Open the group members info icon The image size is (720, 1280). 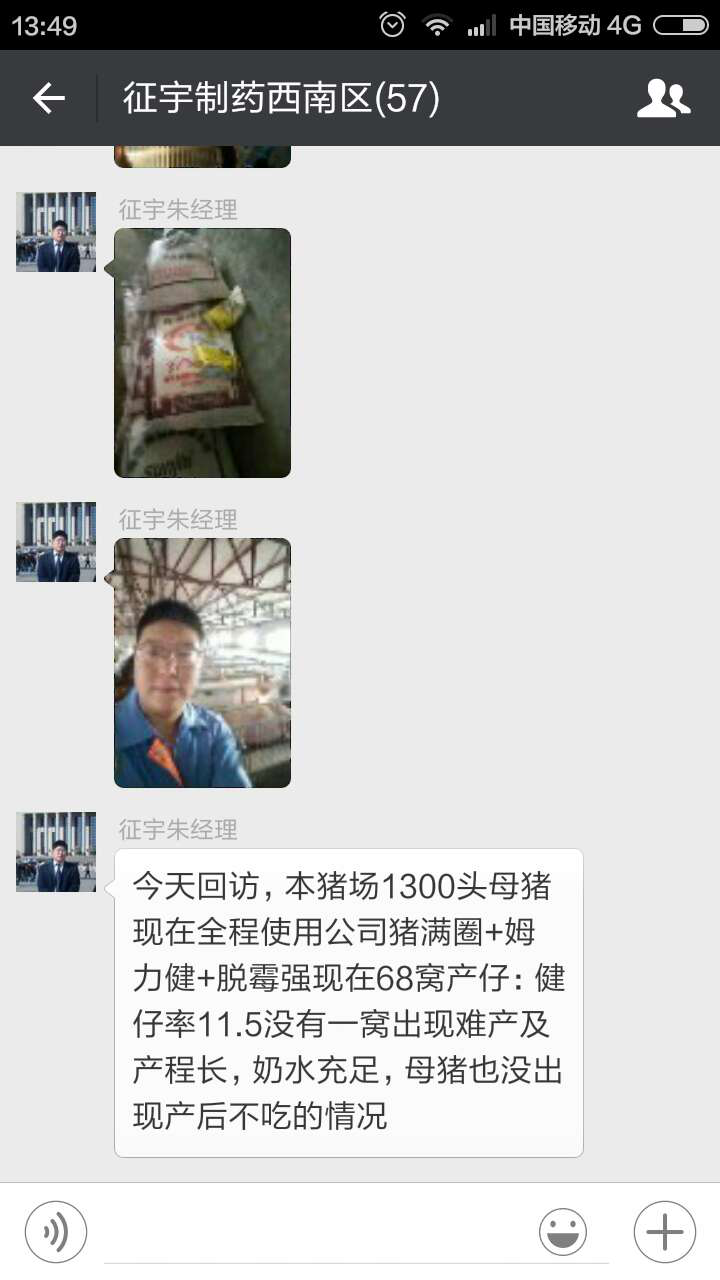[664, 98]
